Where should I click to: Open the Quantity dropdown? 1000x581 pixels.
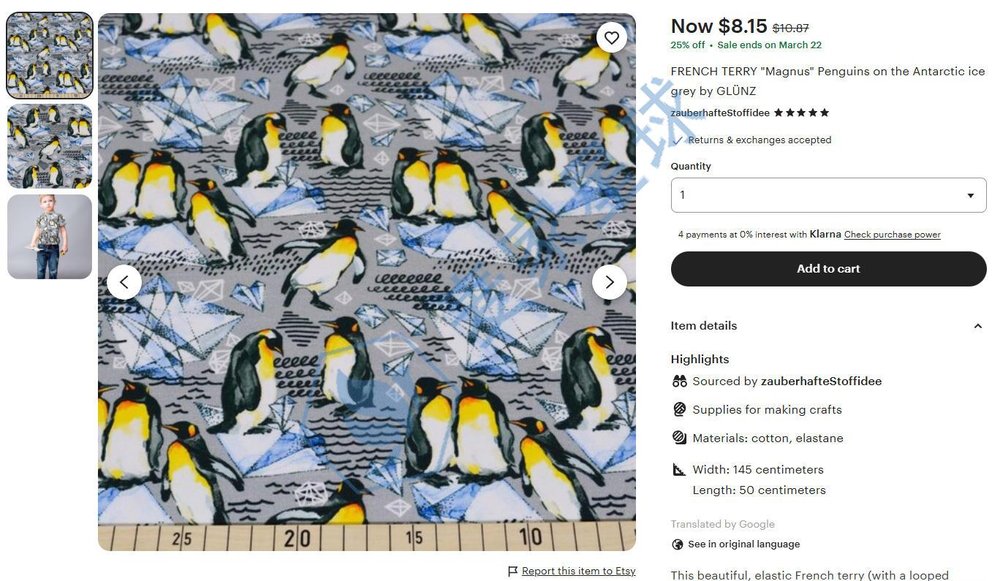tap(828, 195)
